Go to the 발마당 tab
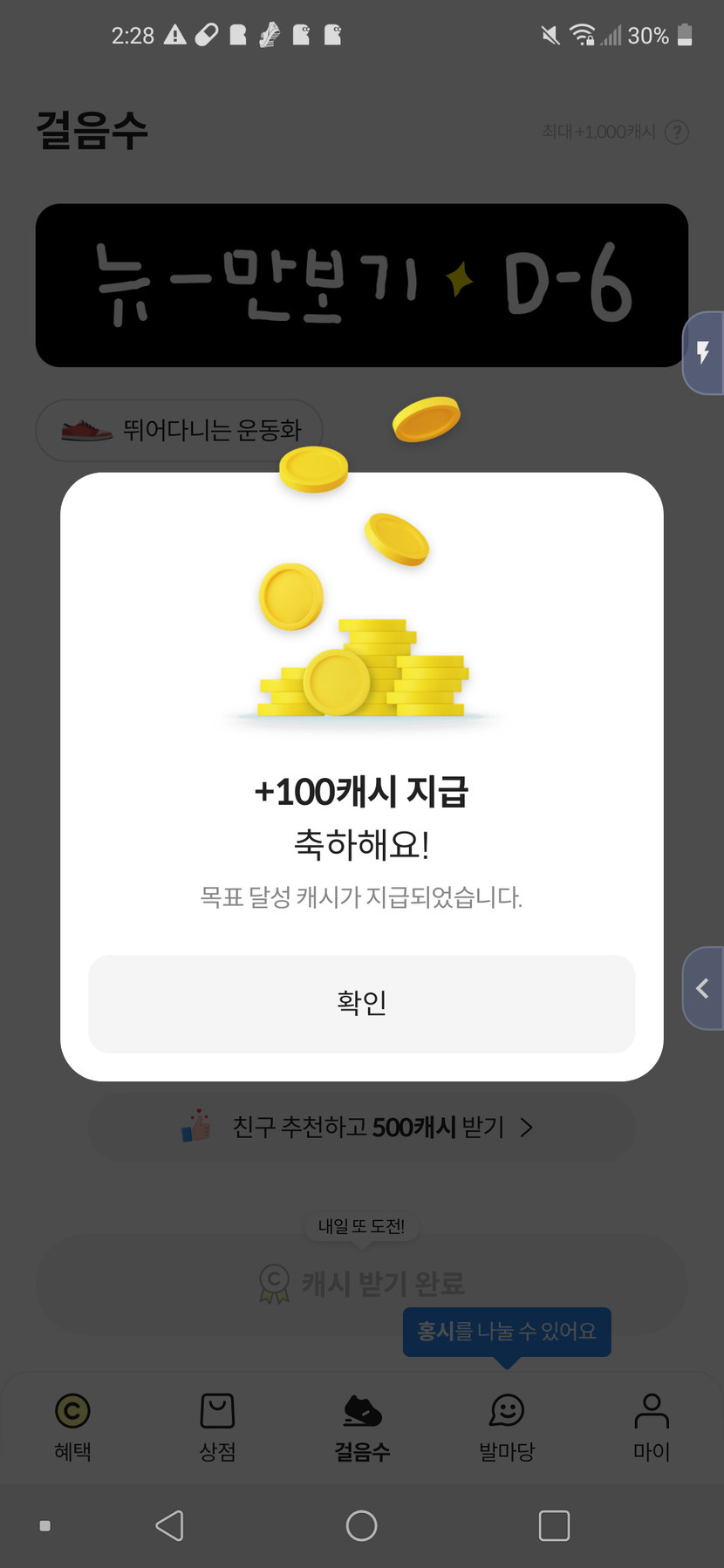724x1568 pixels. click(x=507, y=1427)
